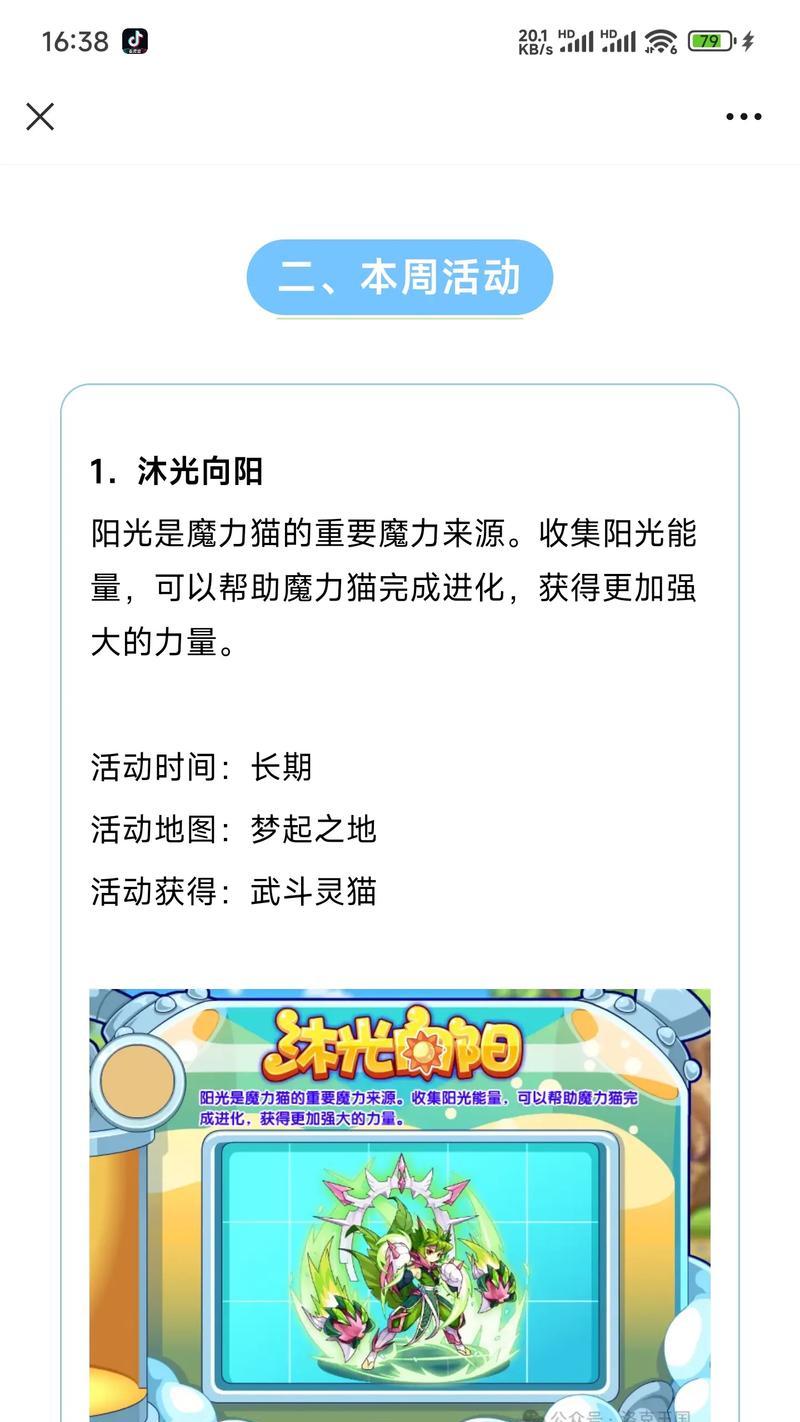Open the 沐光向阳 event image
800x1422 pixels.
(400, 1200)
